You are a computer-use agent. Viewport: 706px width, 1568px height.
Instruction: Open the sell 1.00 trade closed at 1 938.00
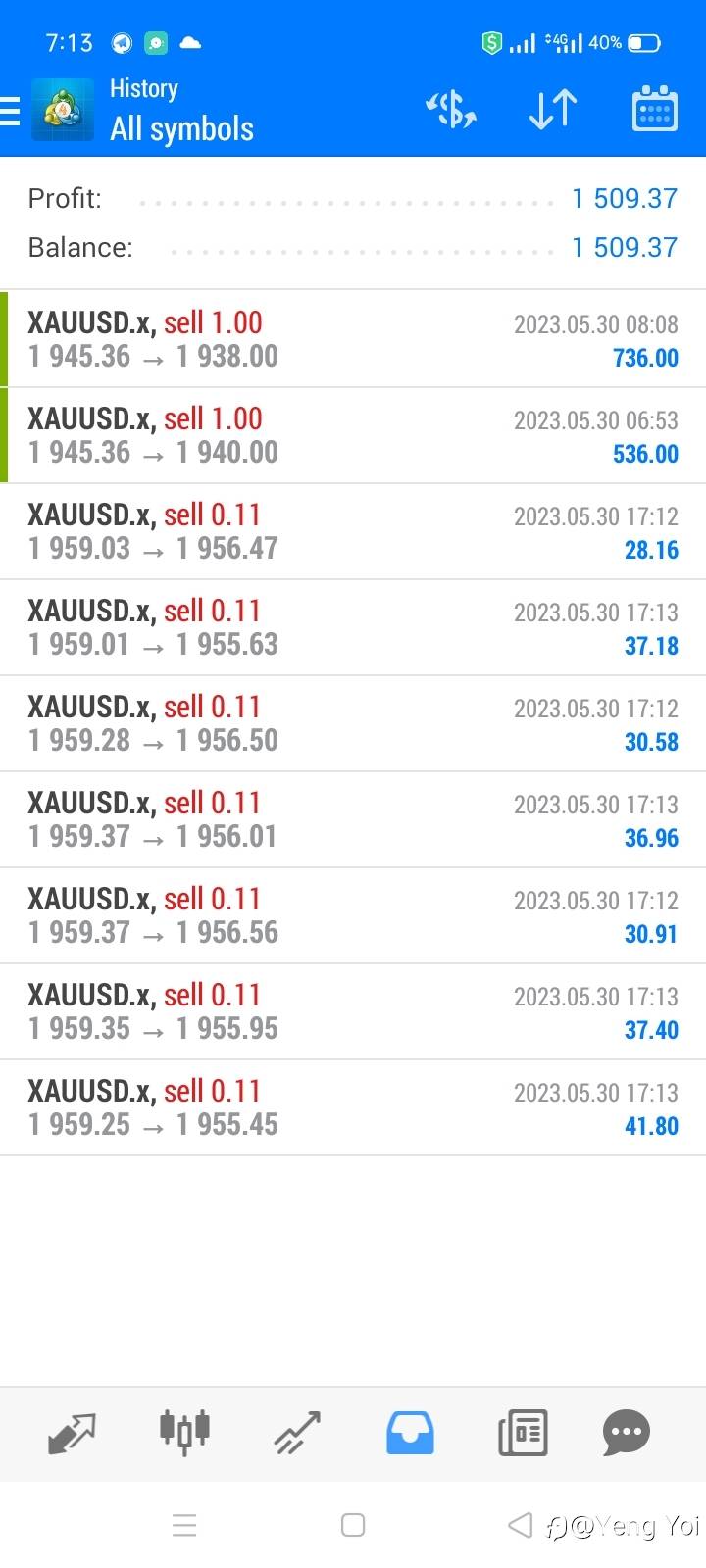point(353,339)
